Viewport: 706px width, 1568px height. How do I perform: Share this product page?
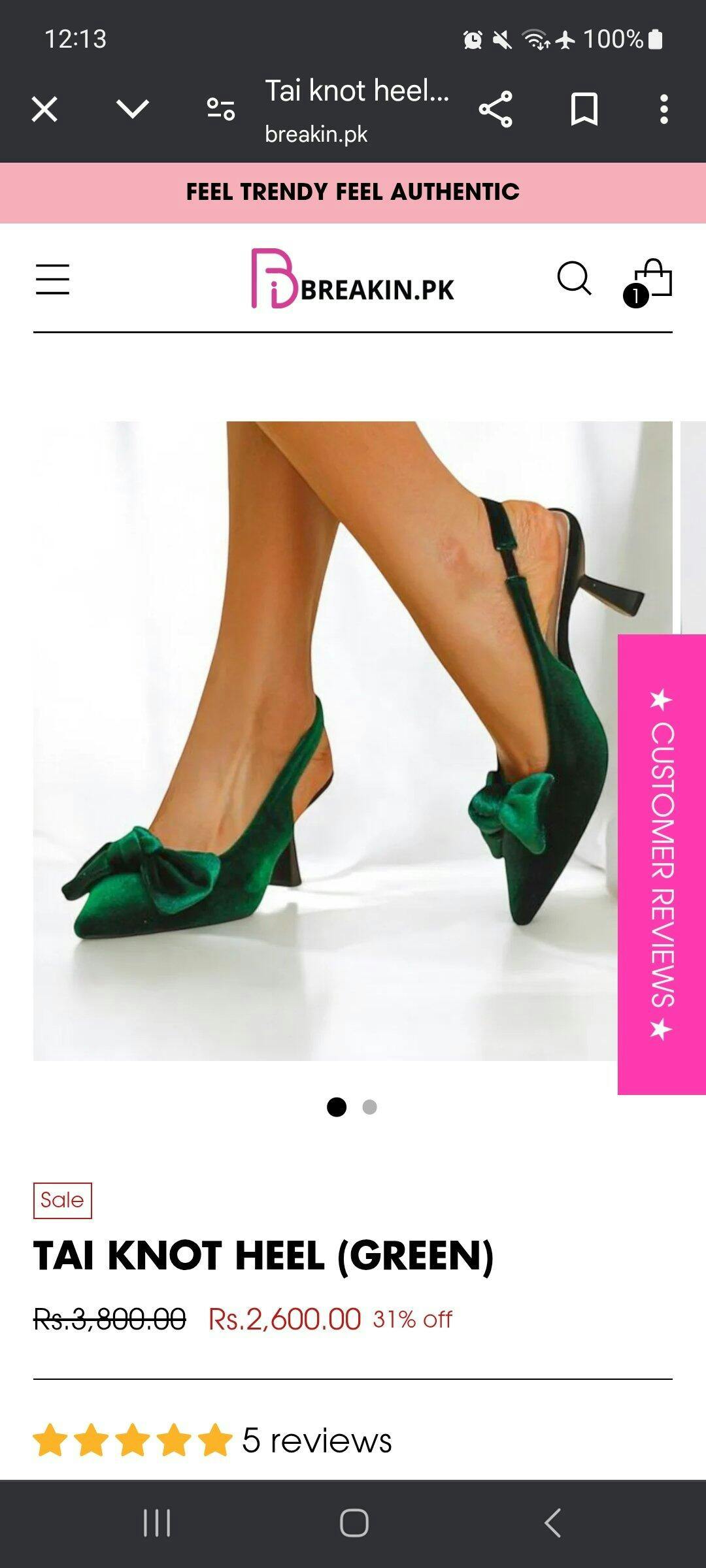(x=496, y=109)
